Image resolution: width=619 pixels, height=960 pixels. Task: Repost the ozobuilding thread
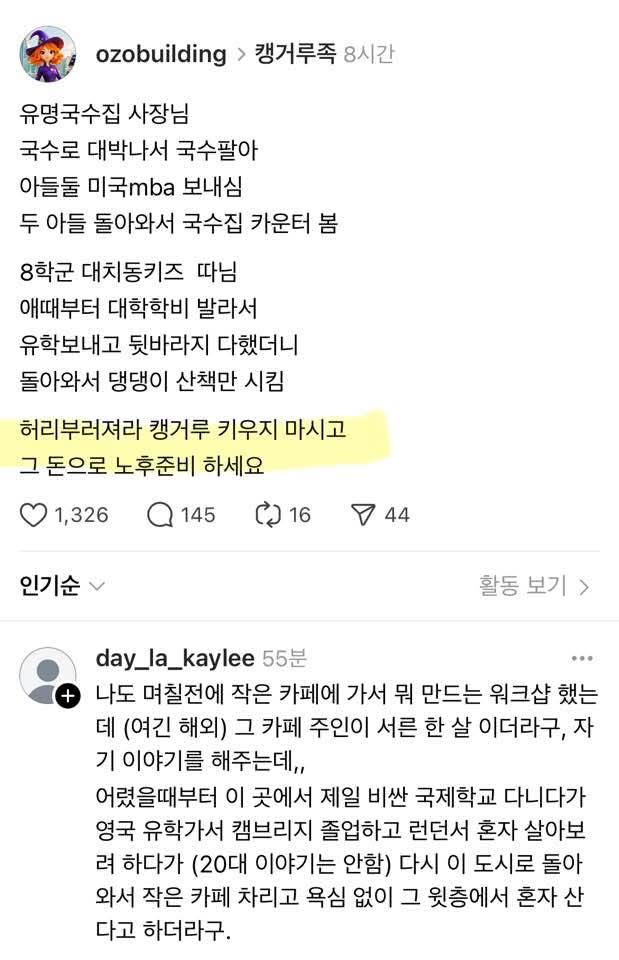click(268, 514)
